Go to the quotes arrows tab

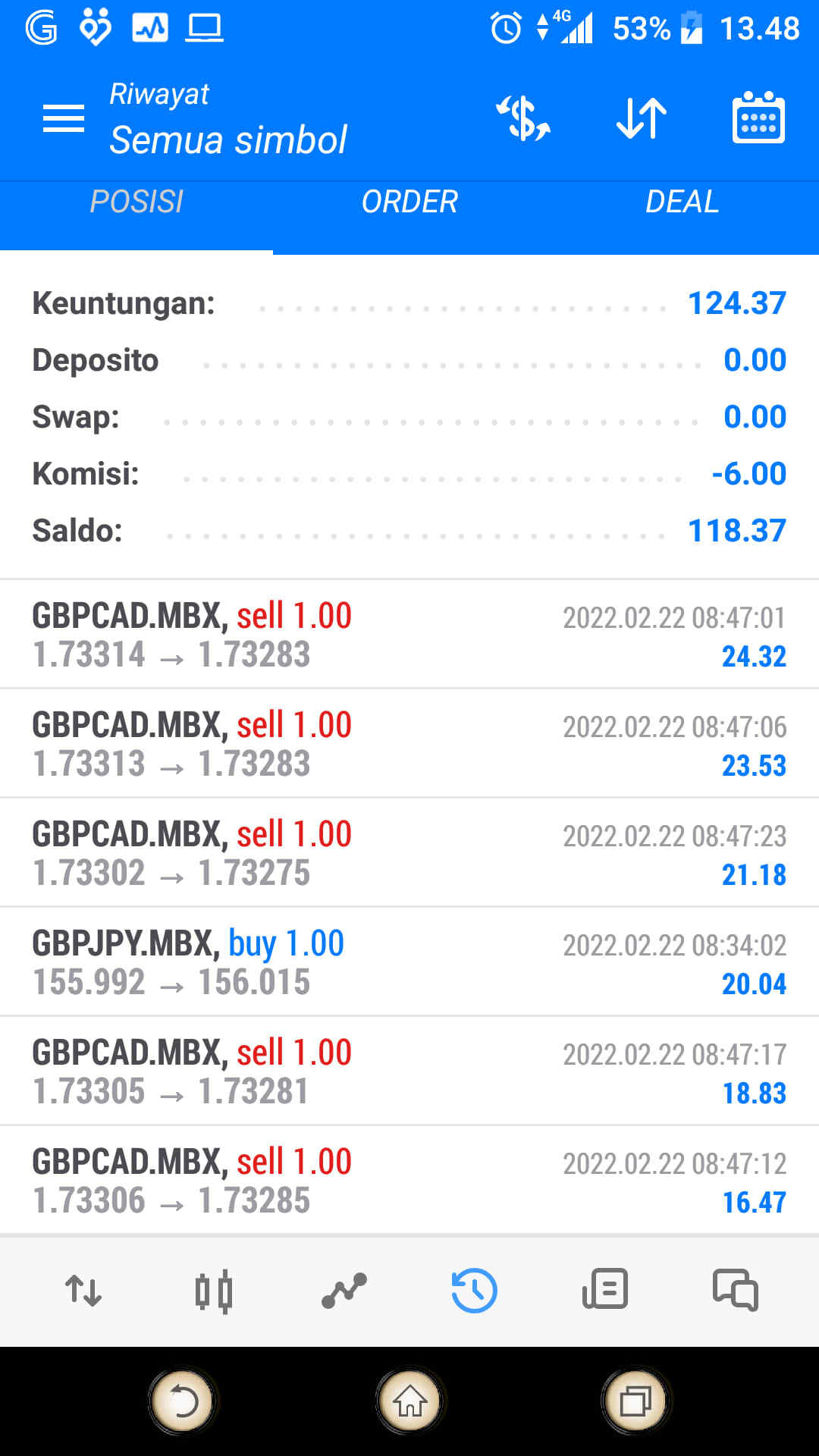83,1291
